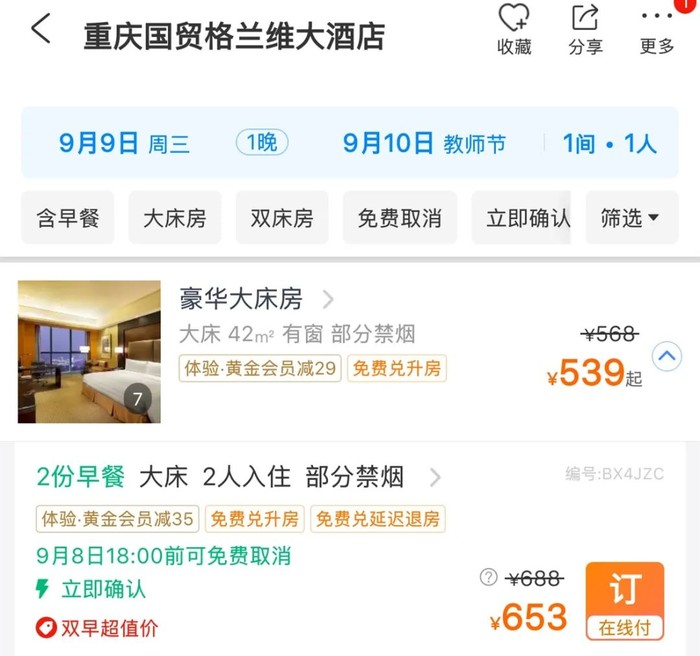Share this hotel via 分享
This screenshot has width=700, height=656.
[x=585, y=30]
